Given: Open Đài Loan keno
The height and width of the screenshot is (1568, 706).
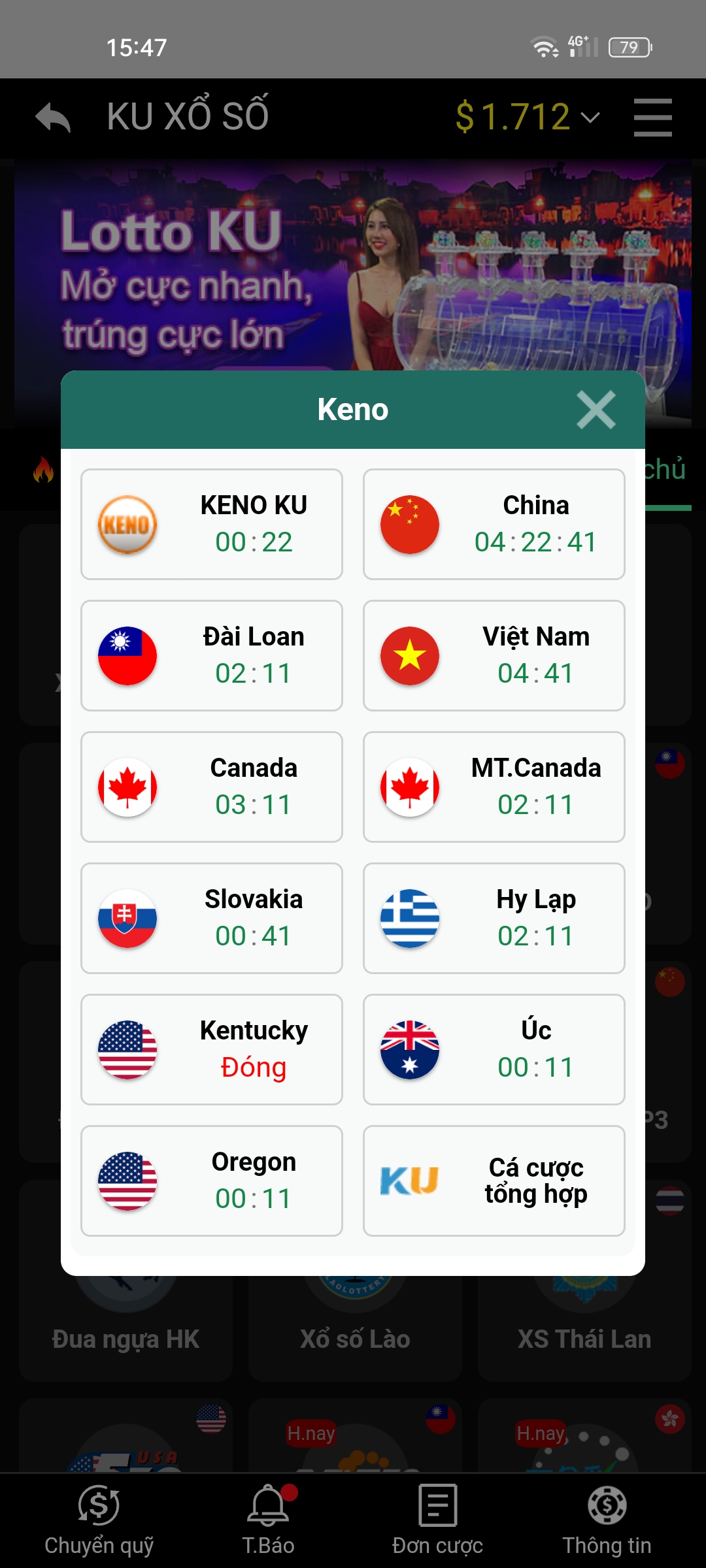Looking at the screenshot, I should 212,655.
